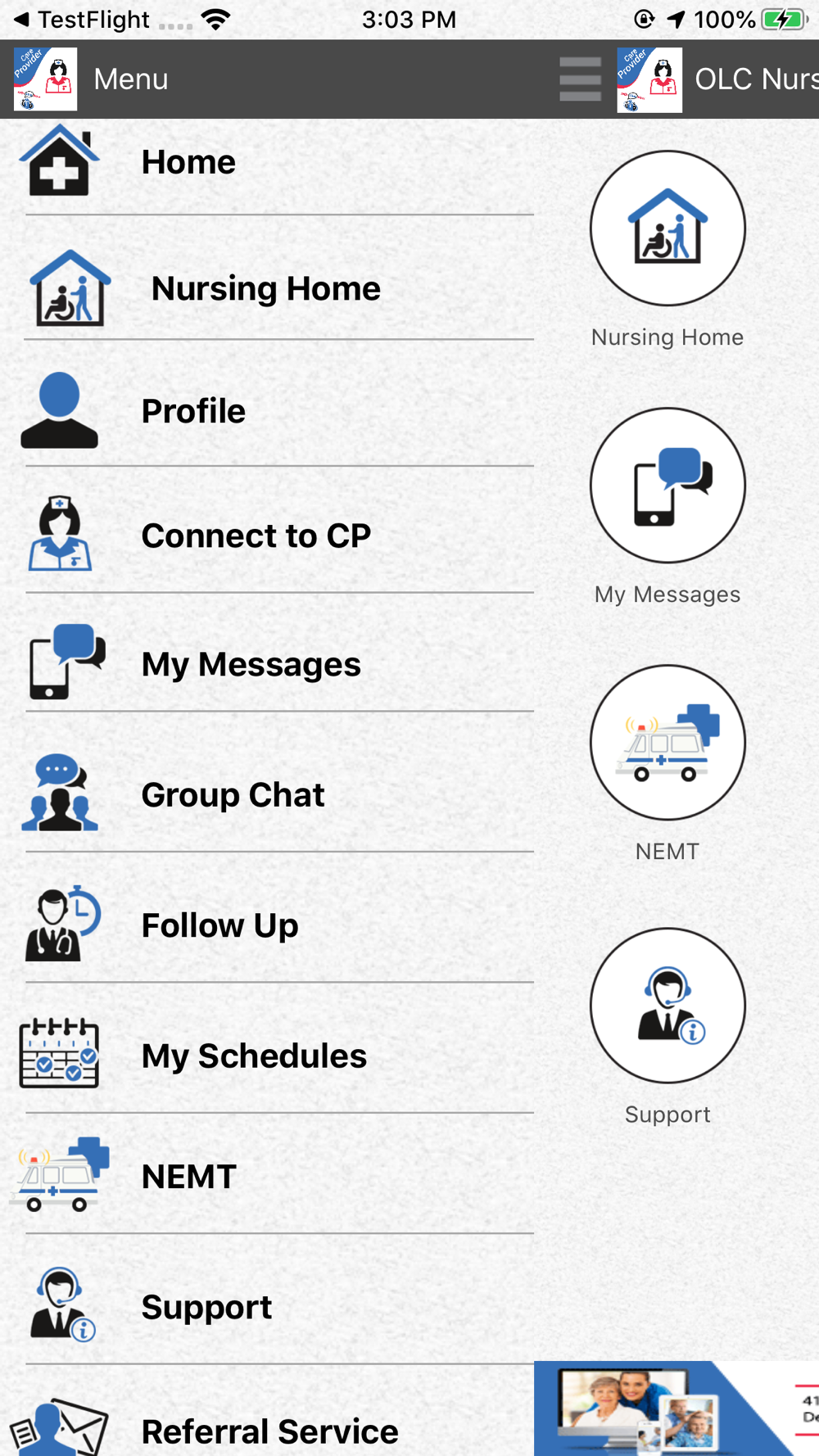This screenshot has height=1456, width=819.
Task: Open My Messages in the drawer list
Action: (x=251, y=664)
